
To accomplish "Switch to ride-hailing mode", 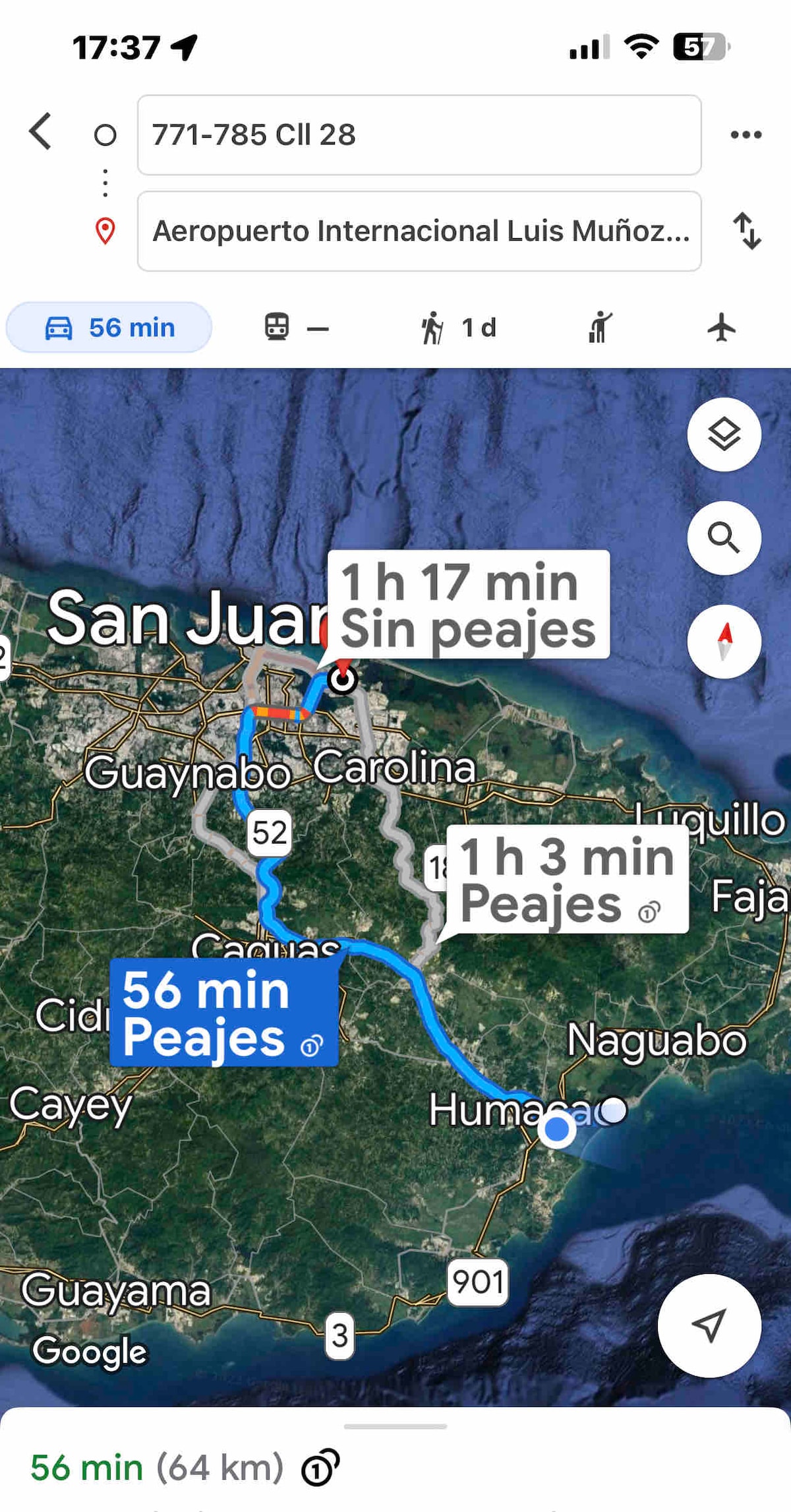I will [x=599, y=328].
